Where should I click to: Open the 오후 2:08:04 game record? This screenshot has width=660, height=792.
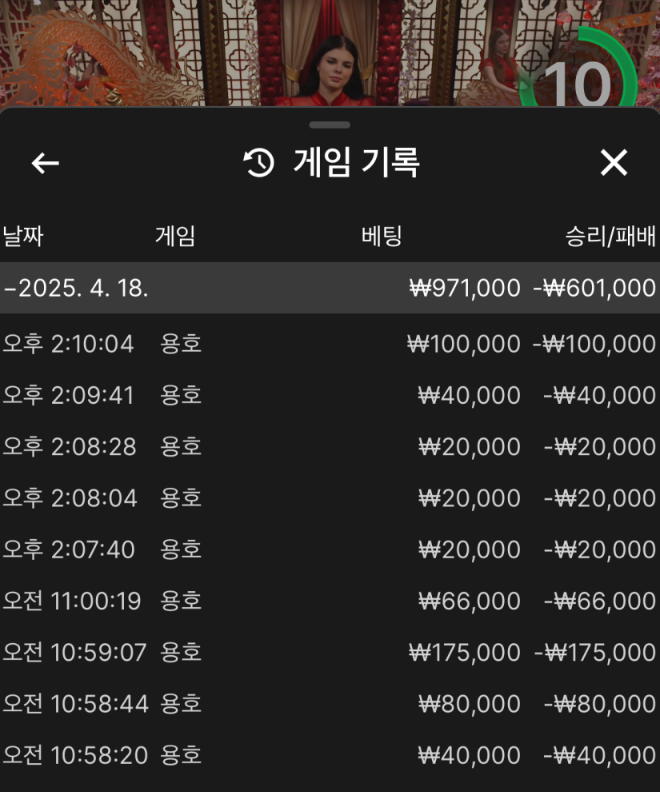click(330, 497)
